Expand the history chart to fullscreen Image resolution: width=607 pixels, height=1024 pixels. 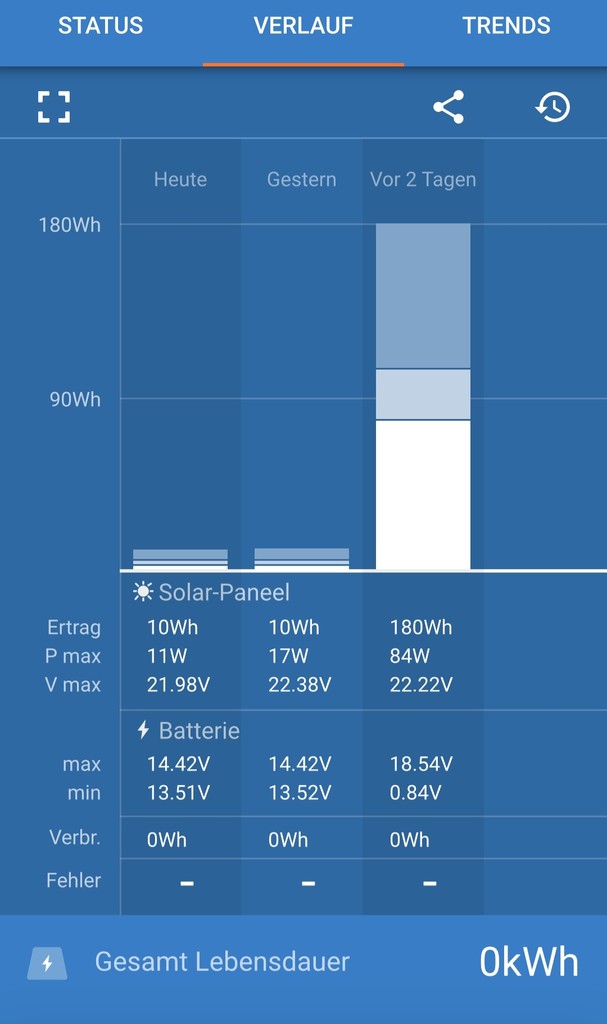(54, 107)
